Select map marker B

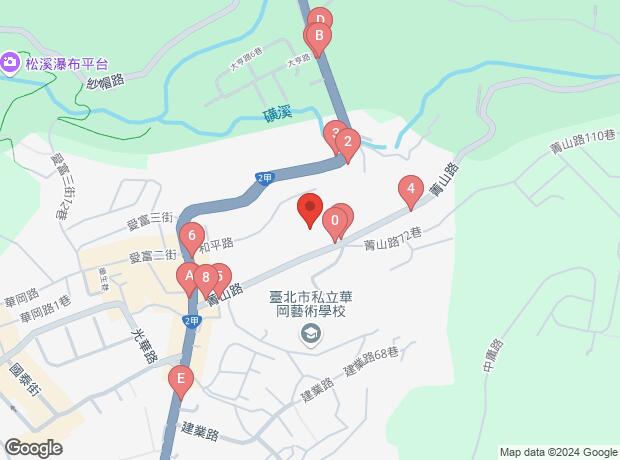pyautogui.click(x=318, y=40)
